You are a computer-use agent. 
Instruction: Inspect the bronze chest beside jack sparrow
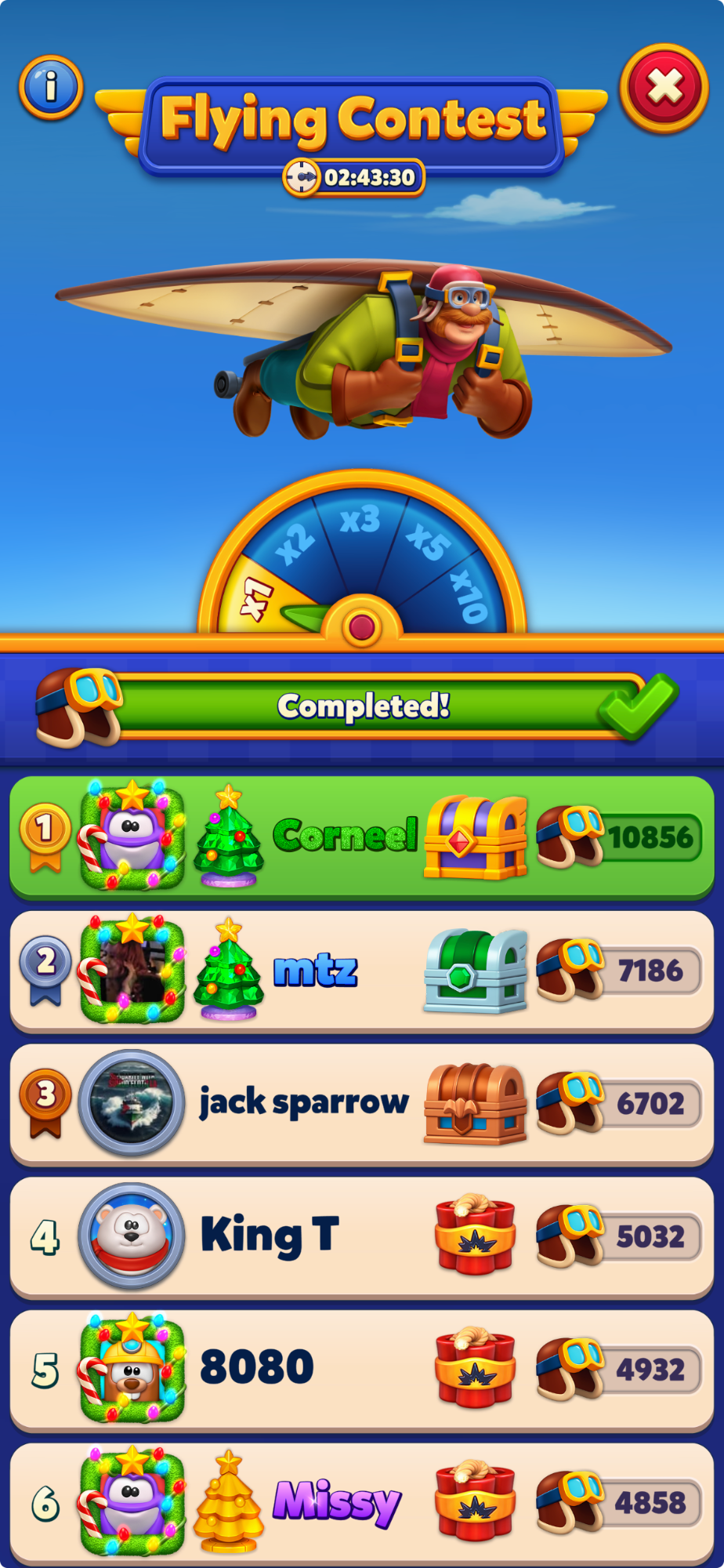pyautogui.click(x=476, y=1103)
